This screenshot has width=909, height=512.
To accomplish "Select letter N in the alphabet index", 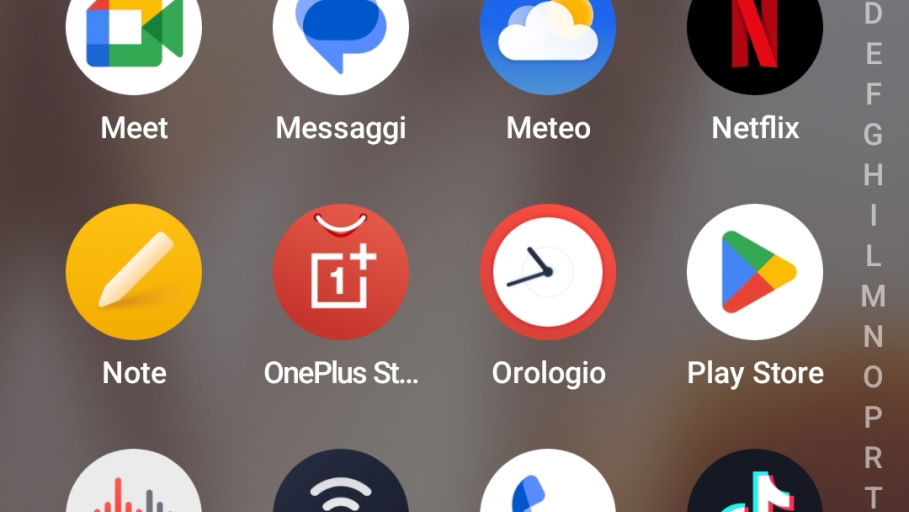I will click(x=873, y=336).
